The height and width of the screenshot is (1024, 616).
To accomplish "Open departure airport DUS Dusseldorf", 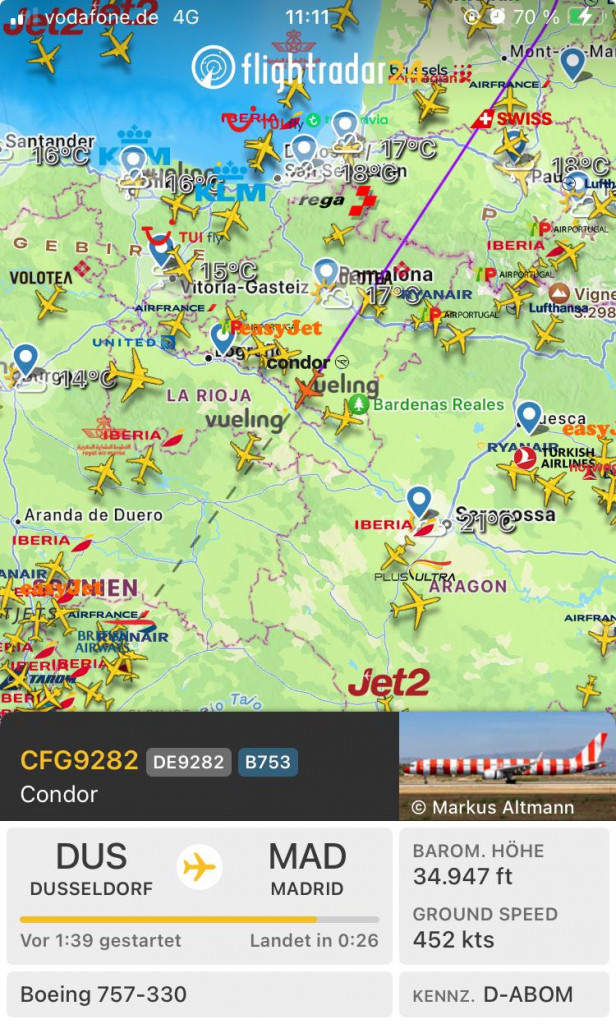I will [x=91, y=868].
